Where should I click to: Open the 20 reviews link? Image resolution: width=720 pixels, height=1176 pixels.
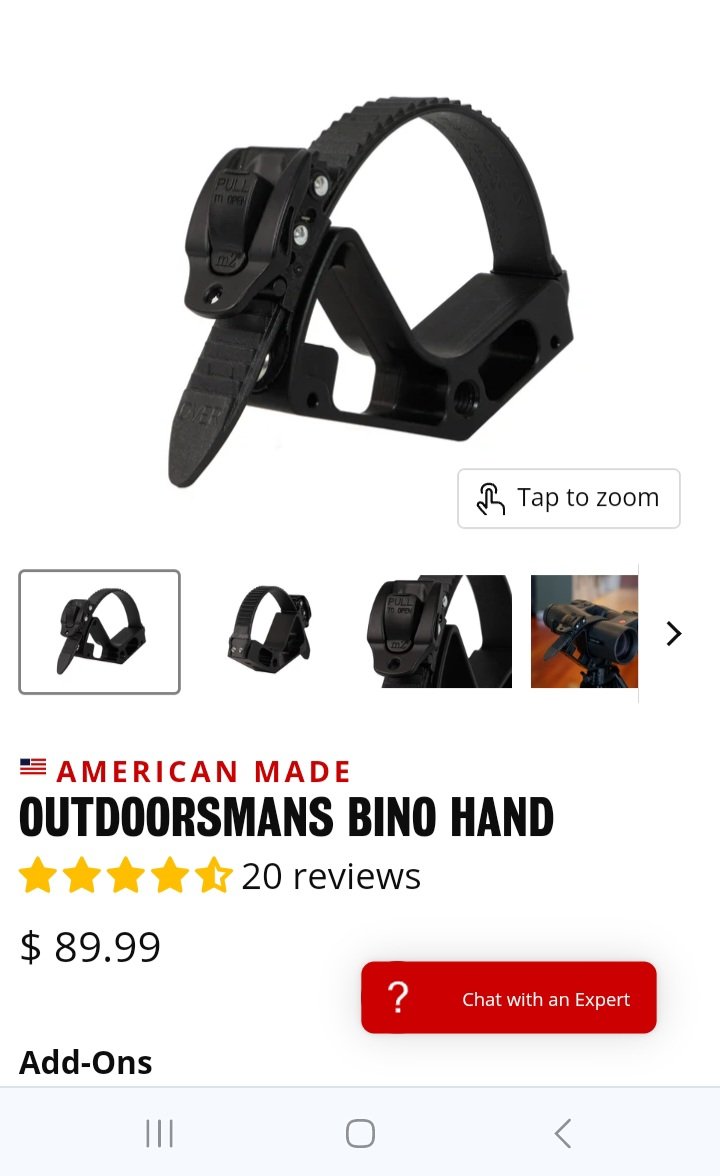pos(331,876)
